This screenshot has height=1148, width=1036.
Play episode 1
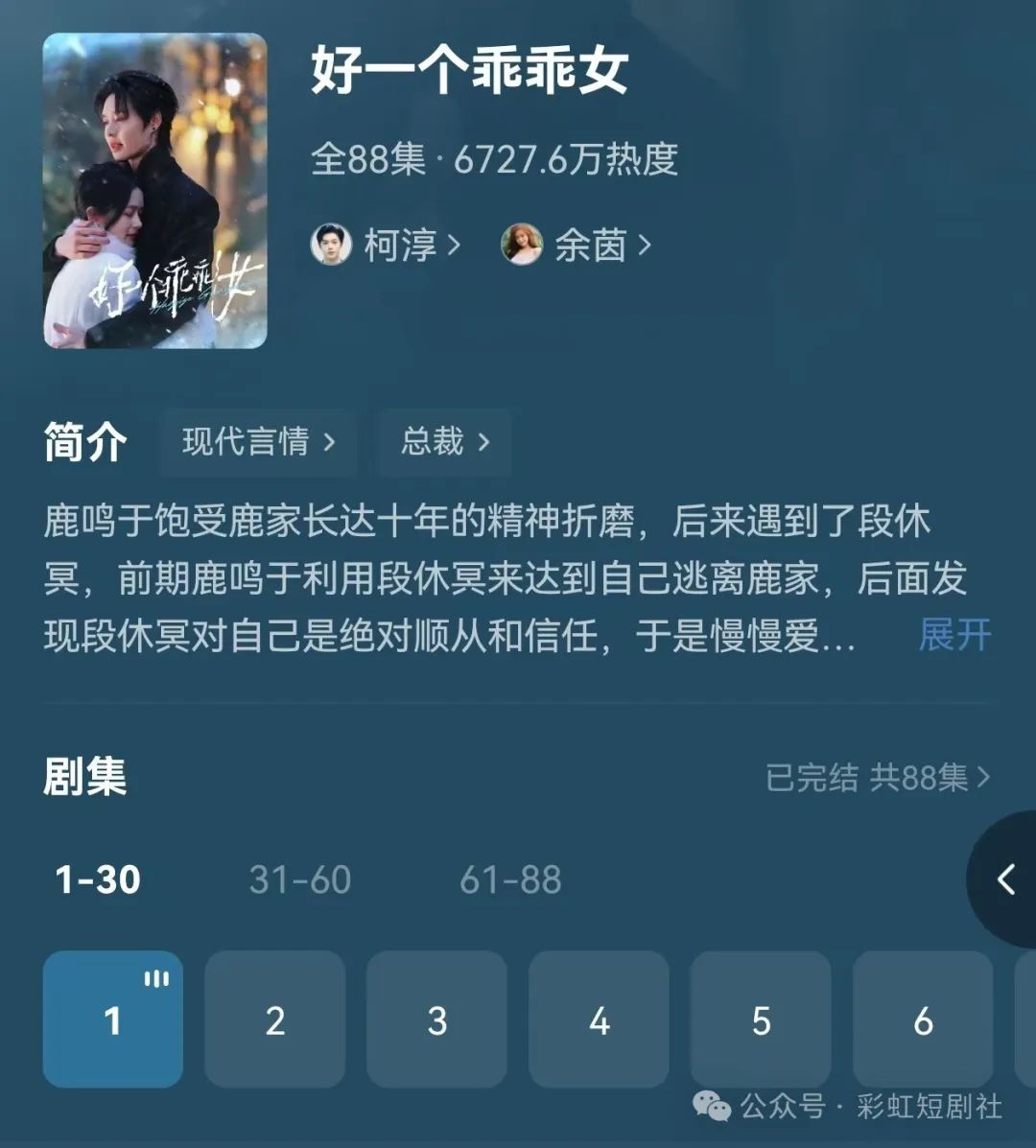pos(113,1019)
